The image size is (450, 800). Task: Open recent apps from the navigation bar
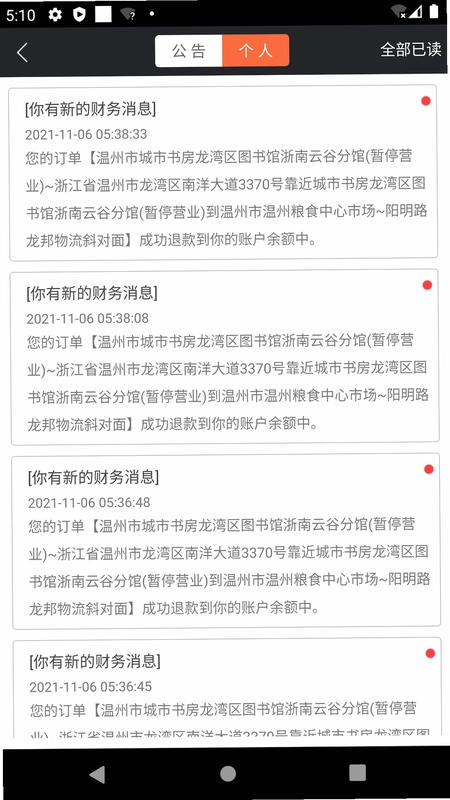[357, 773]
